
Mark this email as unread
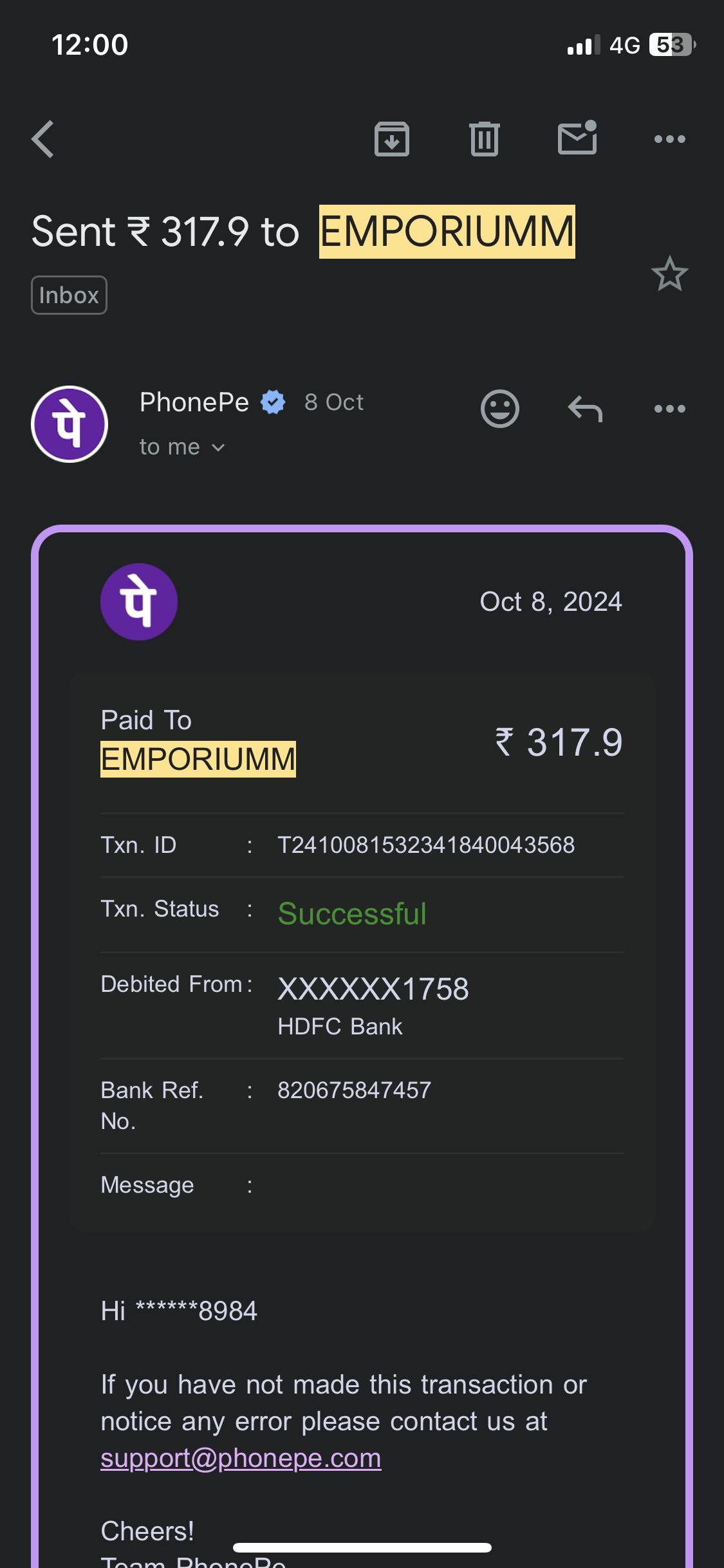tap(577, 138)
